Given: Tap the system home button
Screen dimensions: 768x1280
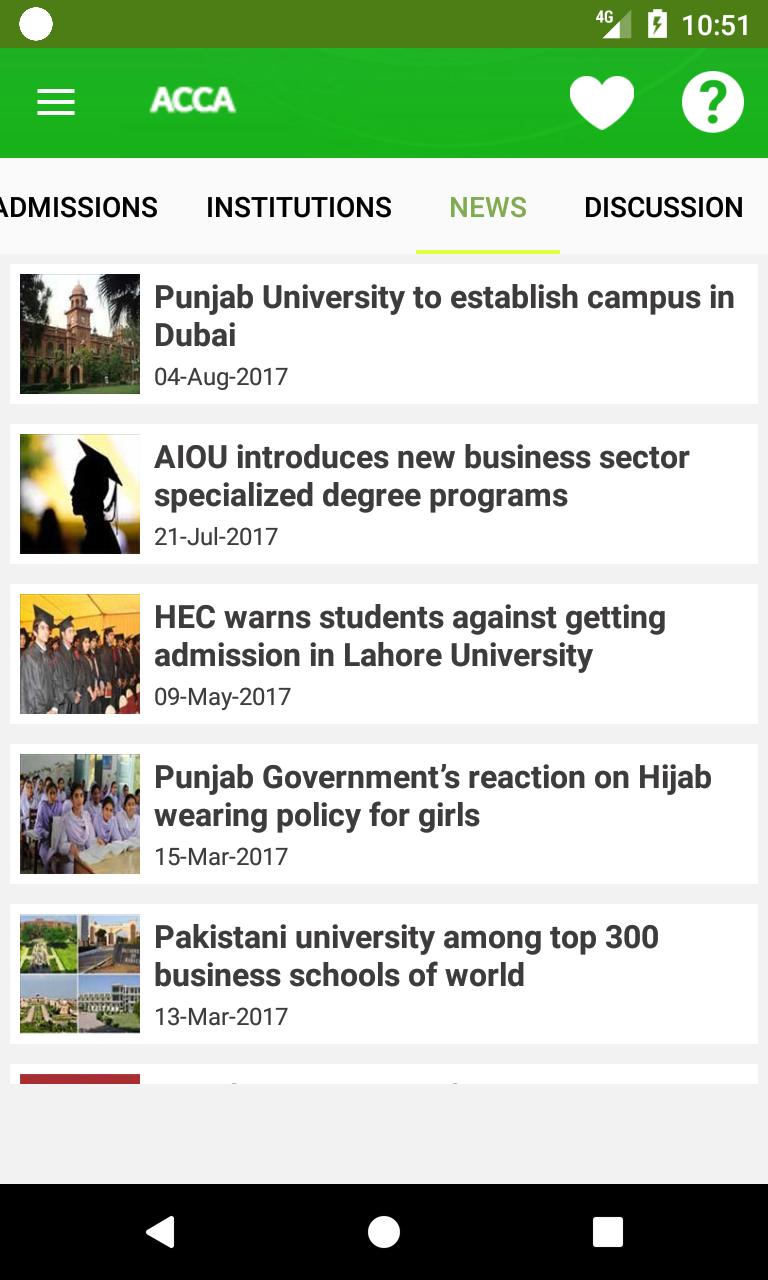Looking at the screenshot, I should click(x=384, y=1232).
